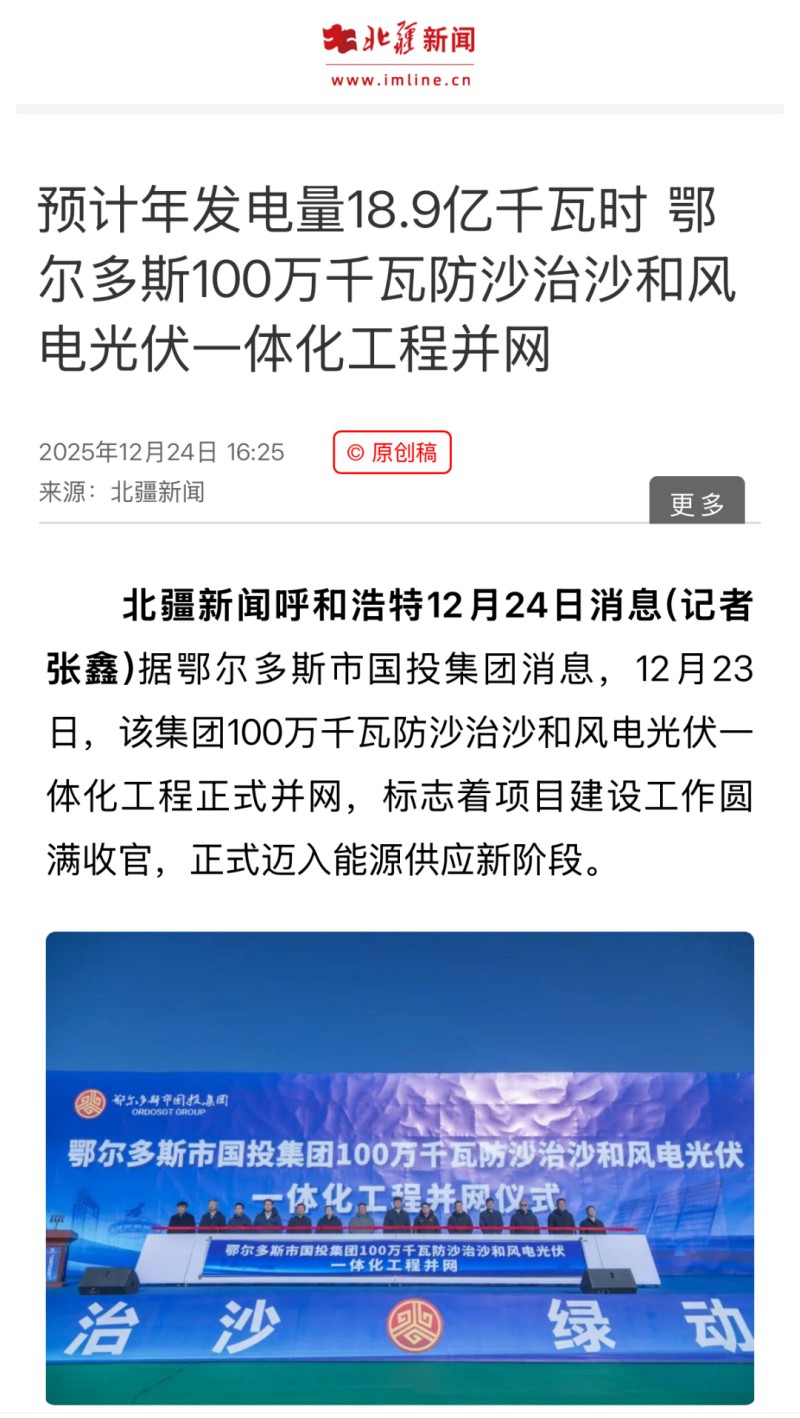Click the gray 更多 corner tab icon
Screen dimensions: 800x1418
[696, 500]
